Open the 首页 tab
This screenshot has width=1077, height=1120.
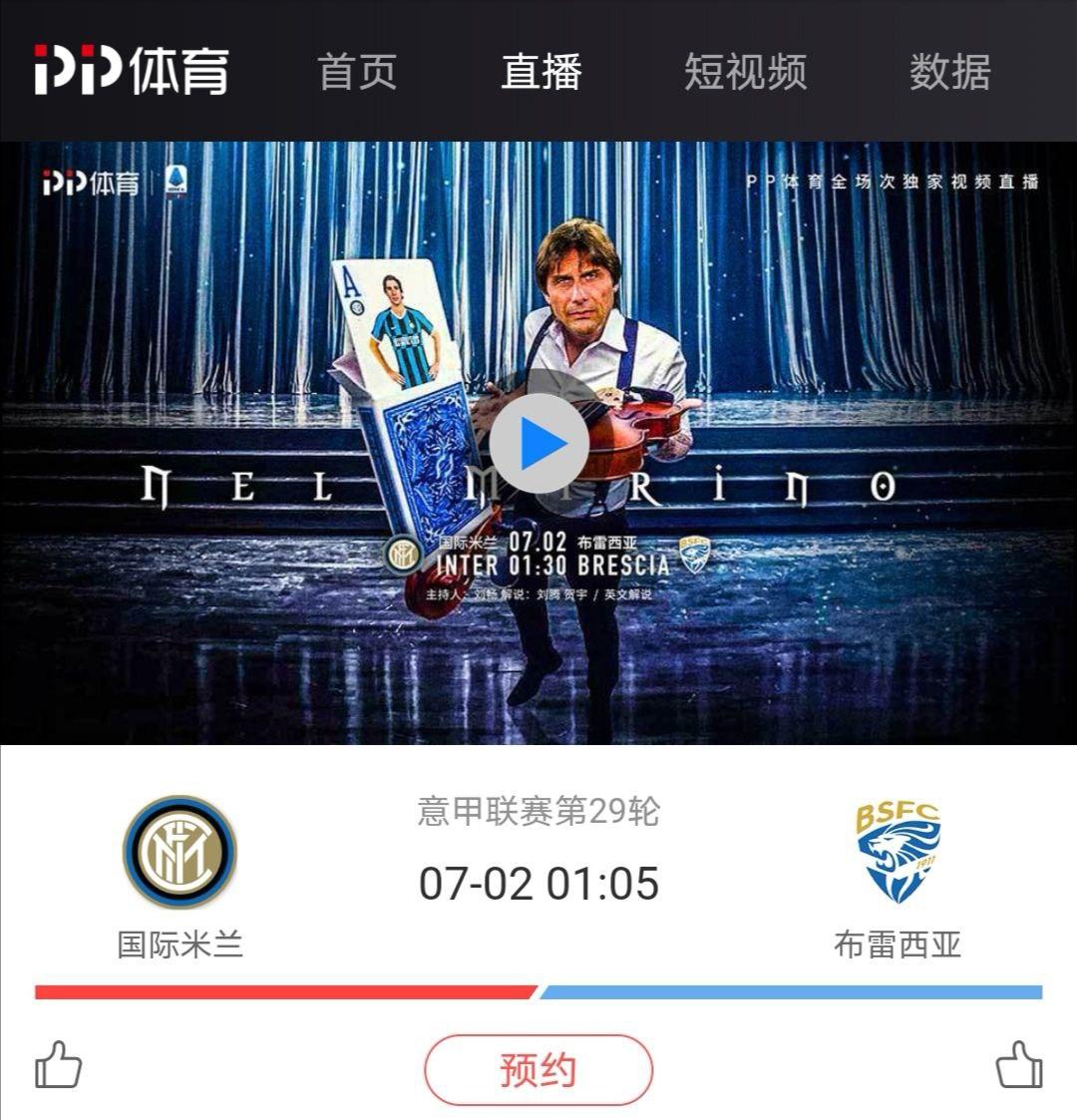(x=356, y=72)
